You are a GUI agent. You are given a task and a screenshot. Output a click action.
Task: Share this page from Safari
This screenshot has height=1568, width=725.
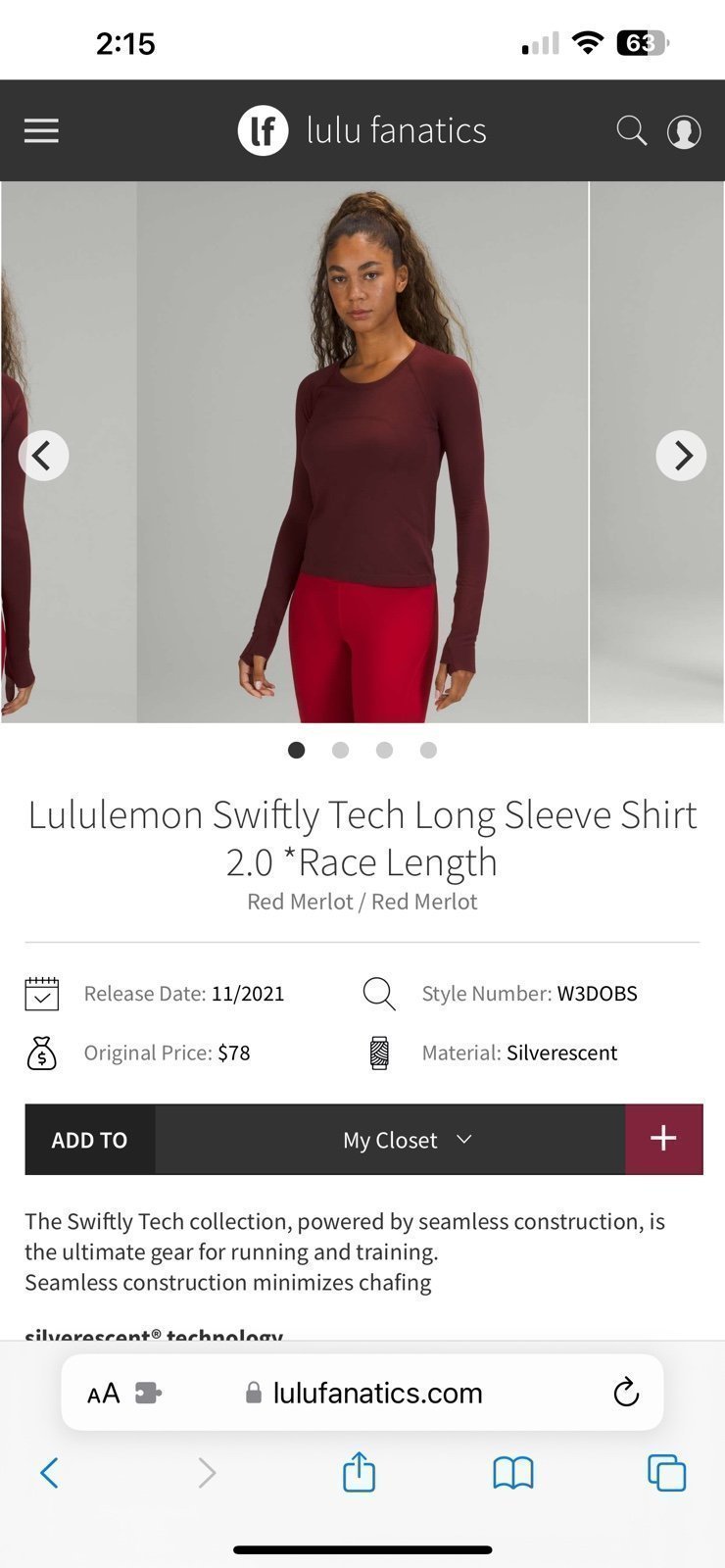[x=359, y=1471]
